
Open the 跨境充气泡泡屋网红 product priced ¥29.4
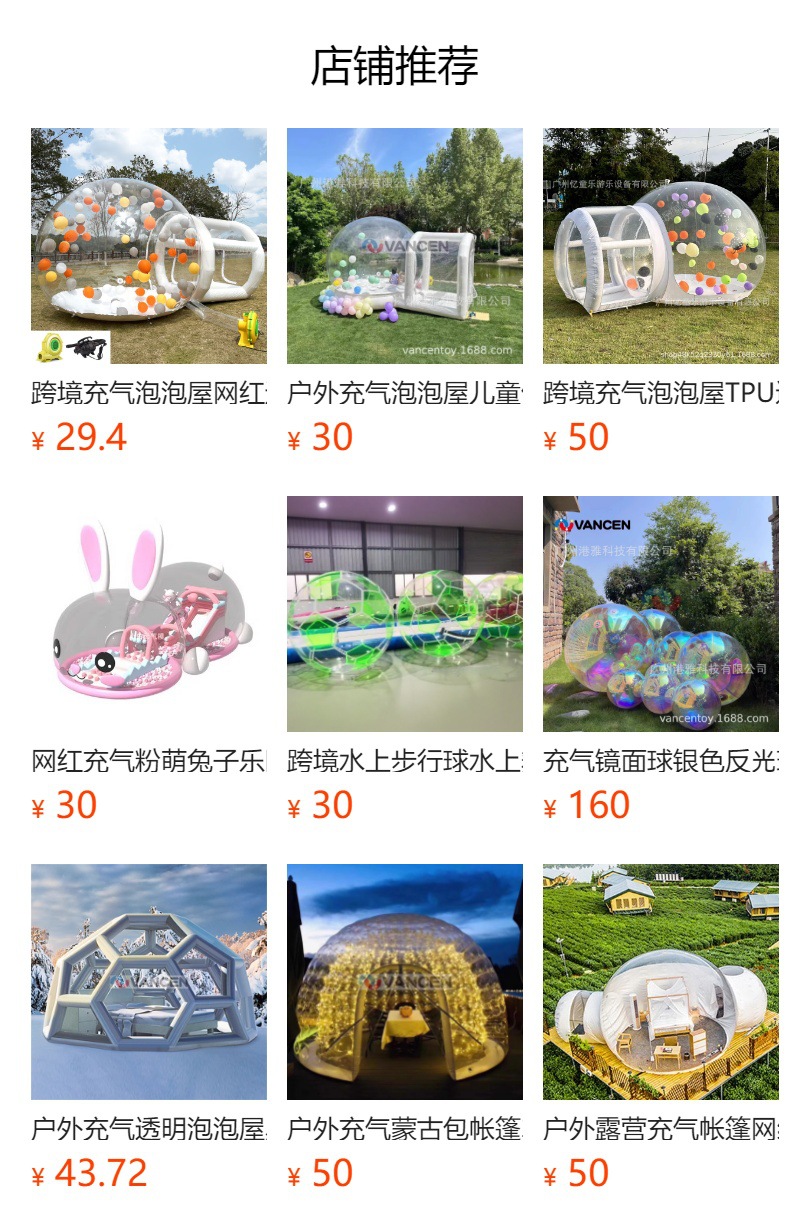point(148,246)
